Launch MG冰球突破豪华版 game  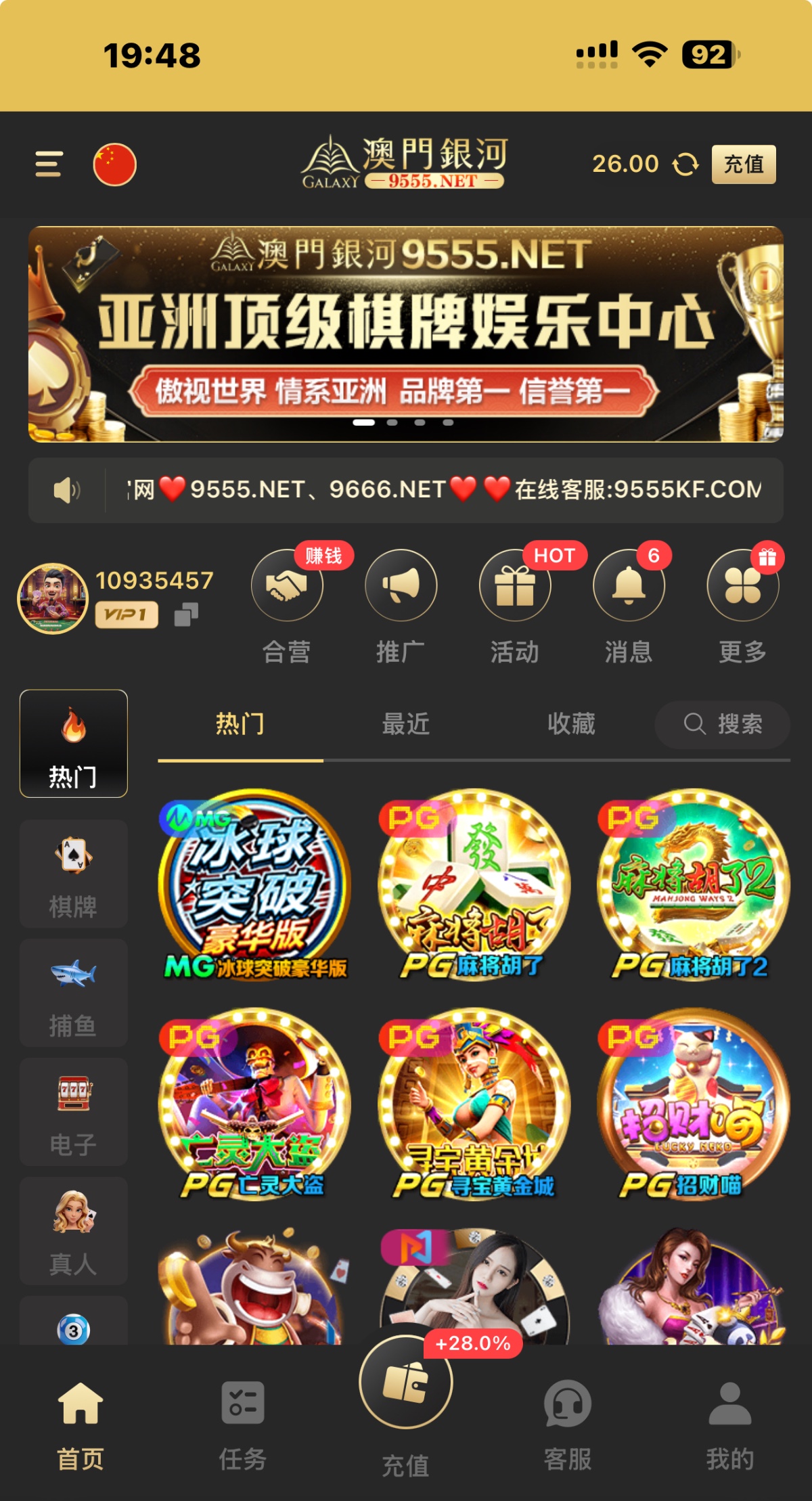[254, 884]
